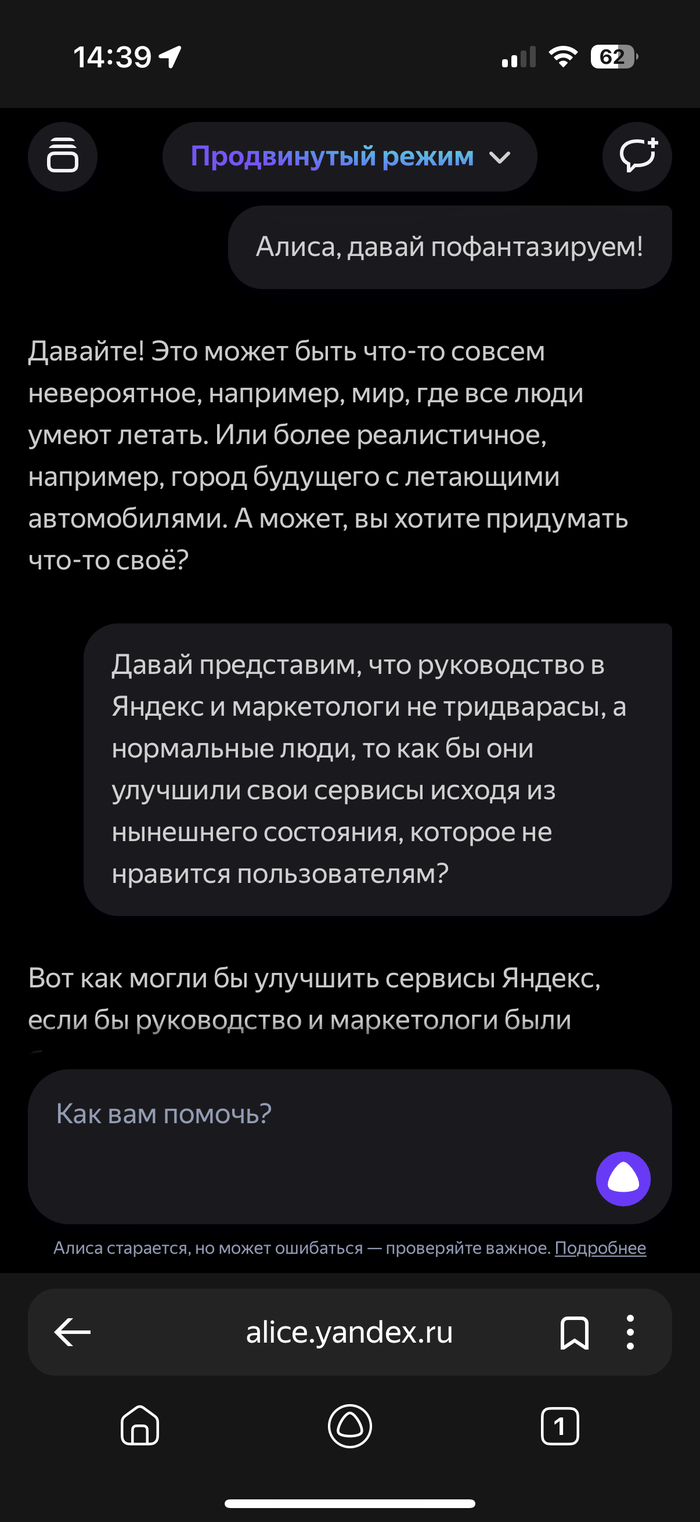
Task: Open the Подробнее link
Action: click(600, 1248)
